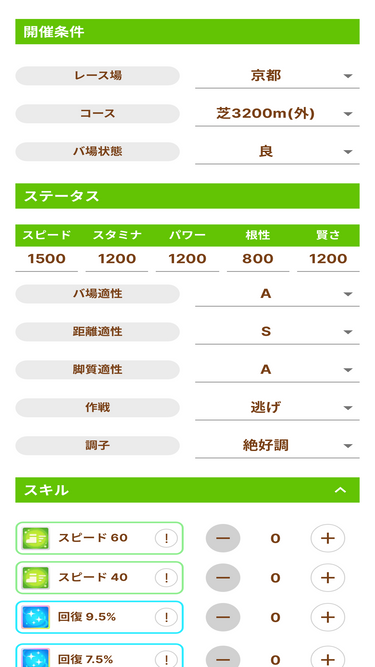Open the 作戦 dropdown showing 逃げ
Viewport: 375px width, 667px height.
tap(277, 408)
